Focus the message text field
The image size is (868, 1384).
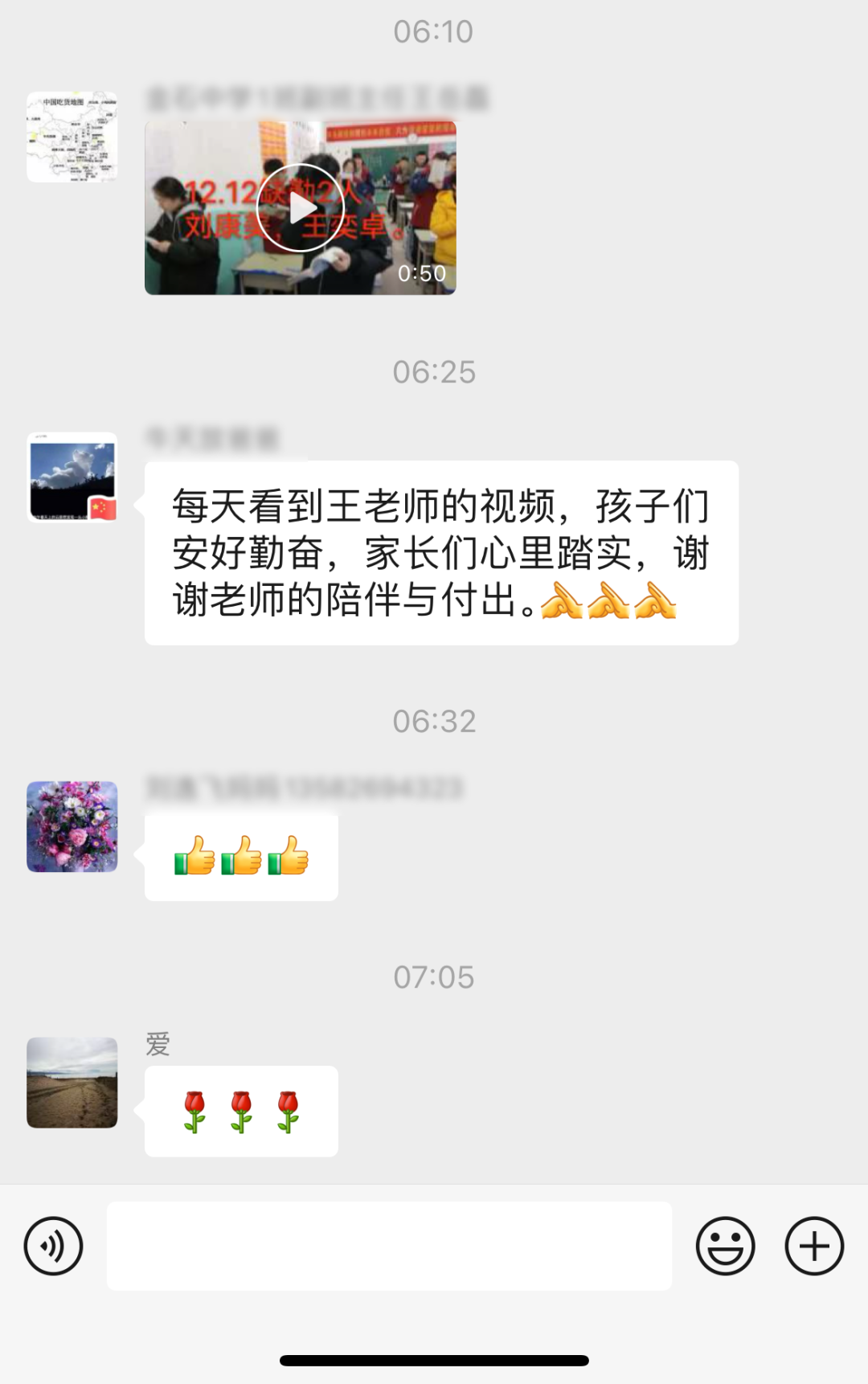(x=389, y=1246)
